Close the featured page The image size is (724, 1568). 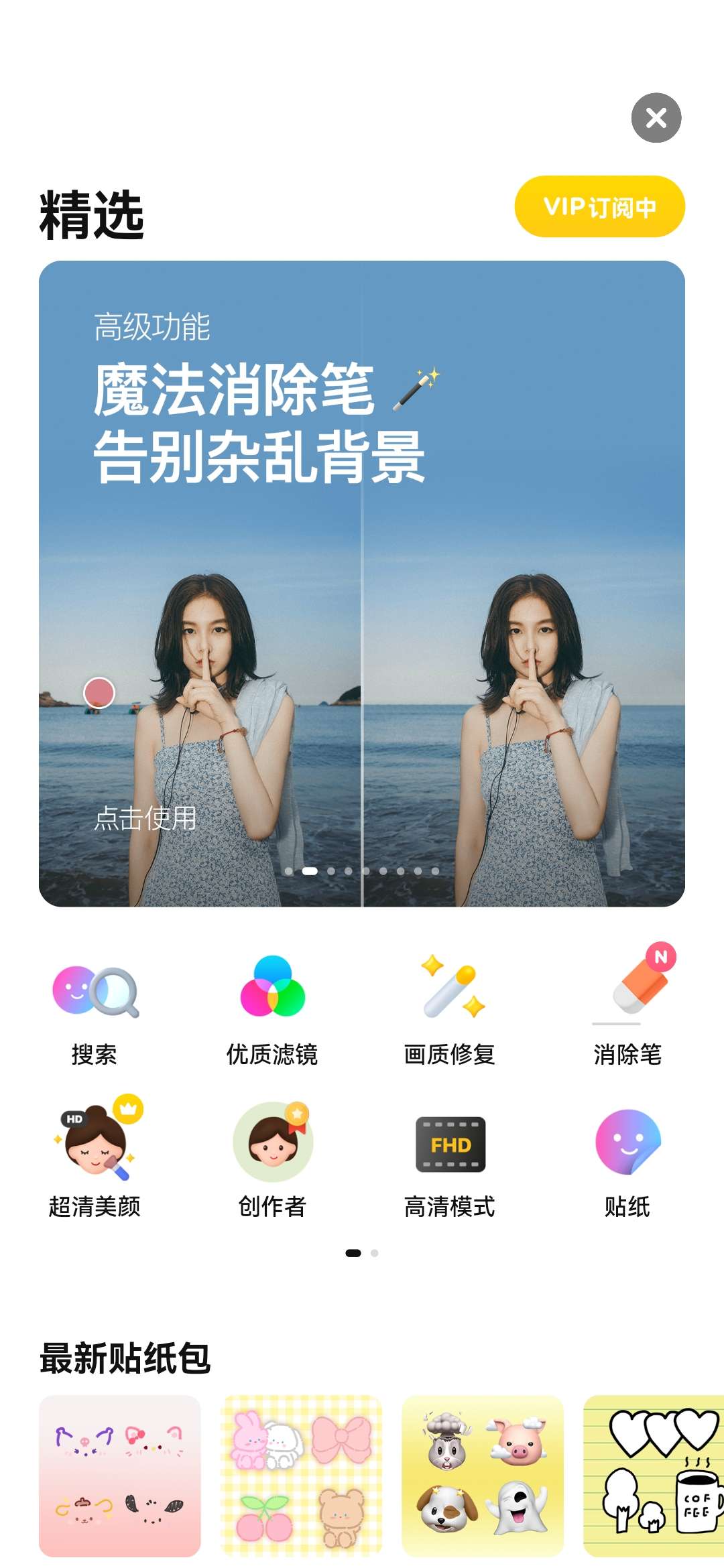(656, 118)
